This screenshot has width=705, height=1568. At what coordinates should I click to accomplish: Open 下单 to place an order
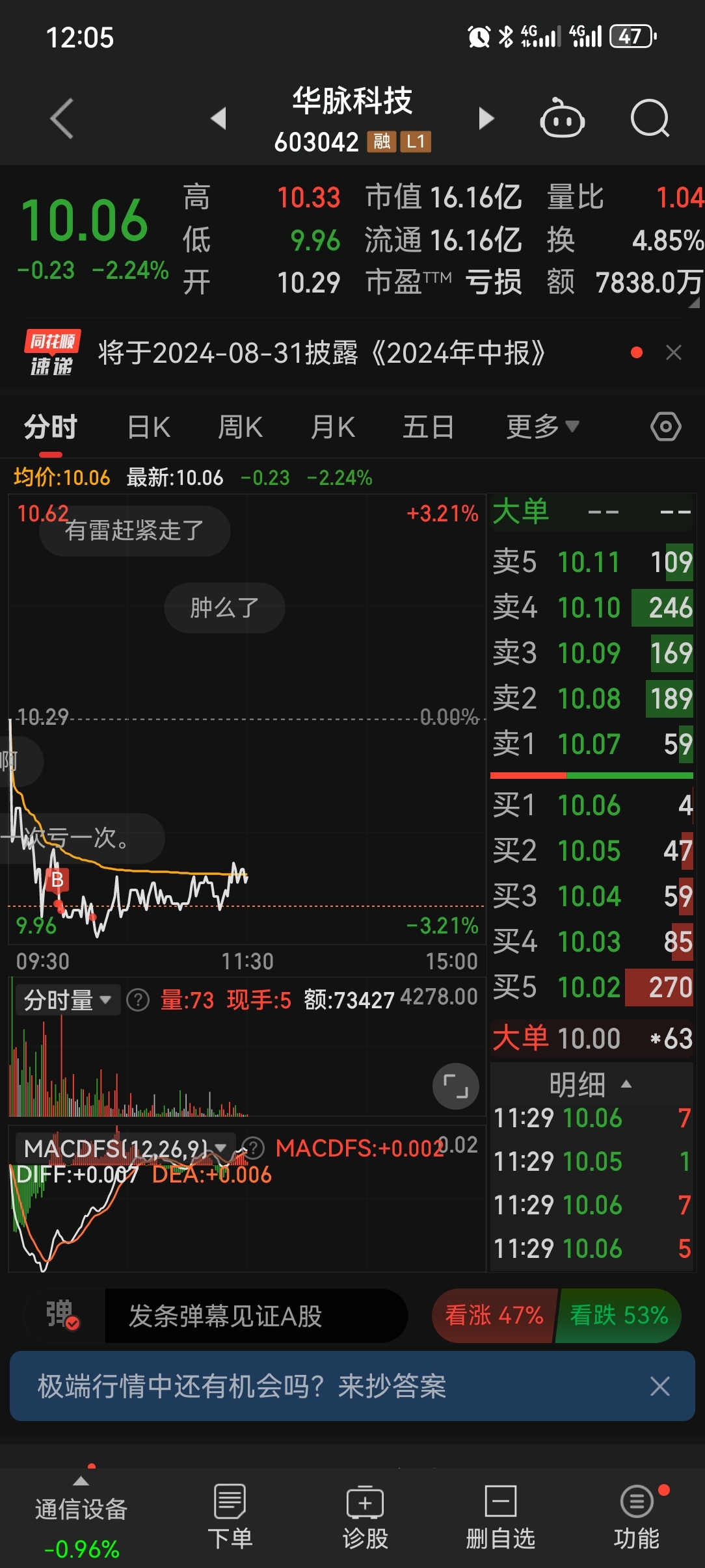230,1517
